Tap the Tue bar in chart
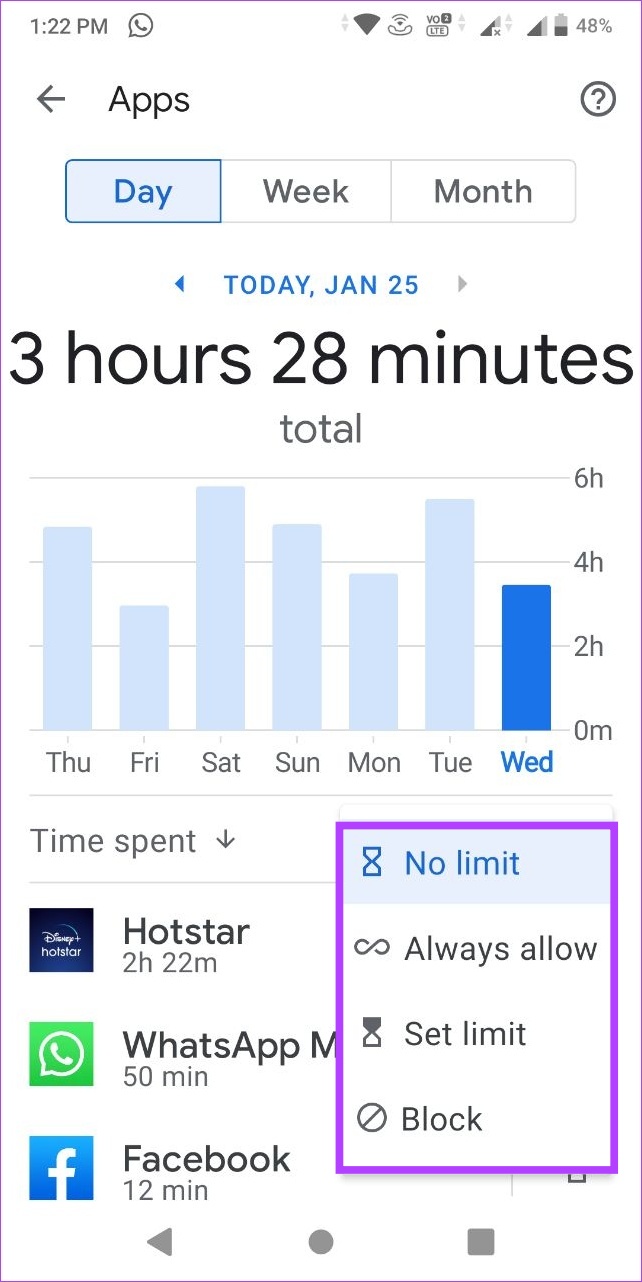 click(450, 614)
